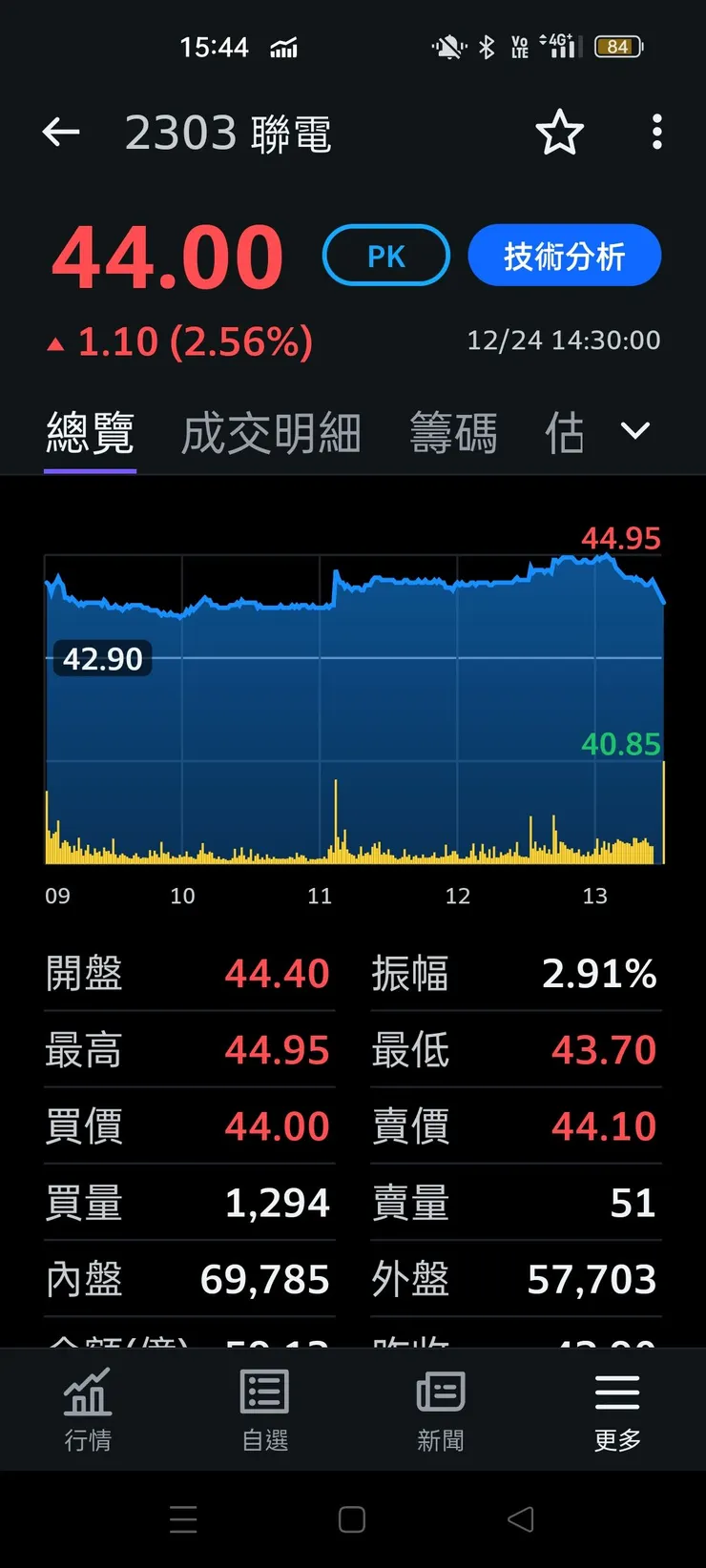Tap the Bluetooth status icon

click(485, 46)
